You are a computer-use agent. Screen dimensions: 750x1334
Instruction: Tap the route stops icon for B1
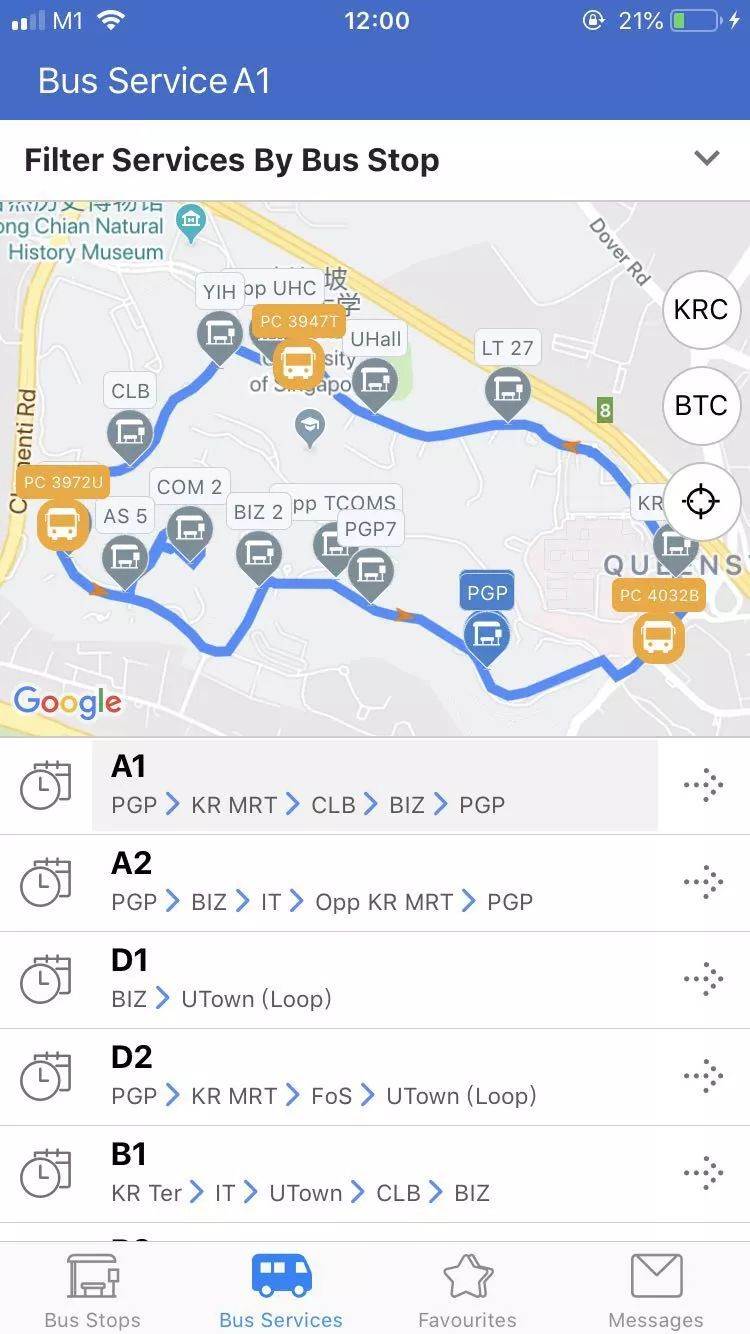[703, 1173]
